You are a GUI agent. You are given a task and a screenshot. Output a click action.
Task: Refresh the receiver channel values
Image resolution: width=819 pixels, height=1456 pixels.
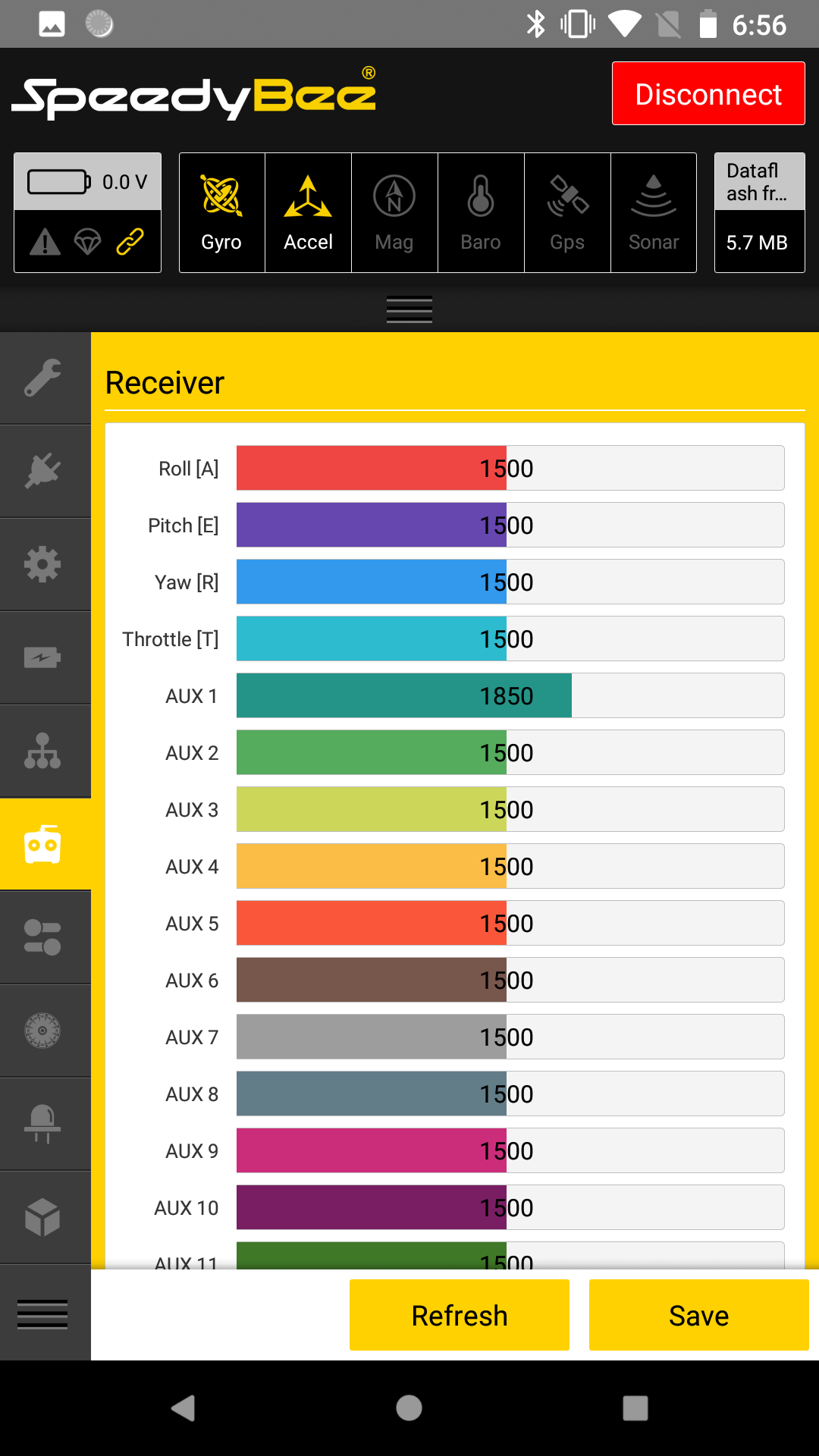tap(459, 1315)
